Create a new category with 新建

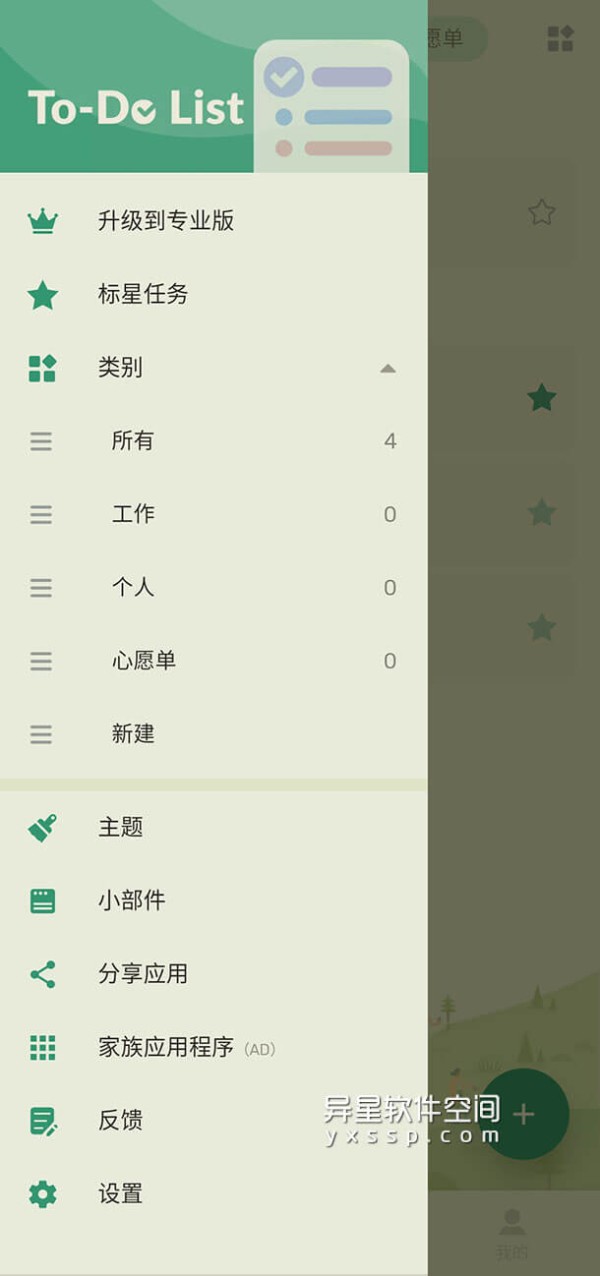(133, 733)
